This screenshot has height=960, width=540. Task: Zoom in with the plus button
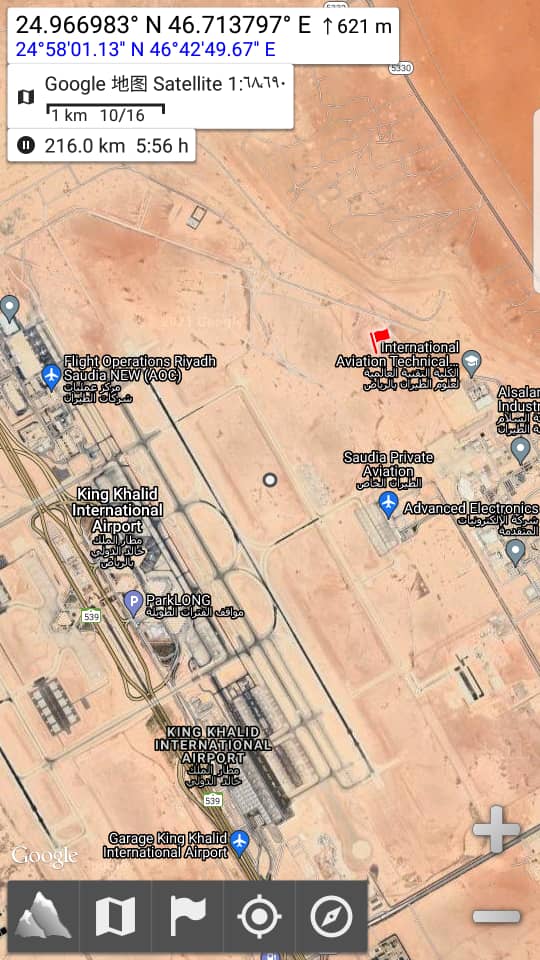tap(497, 829)
